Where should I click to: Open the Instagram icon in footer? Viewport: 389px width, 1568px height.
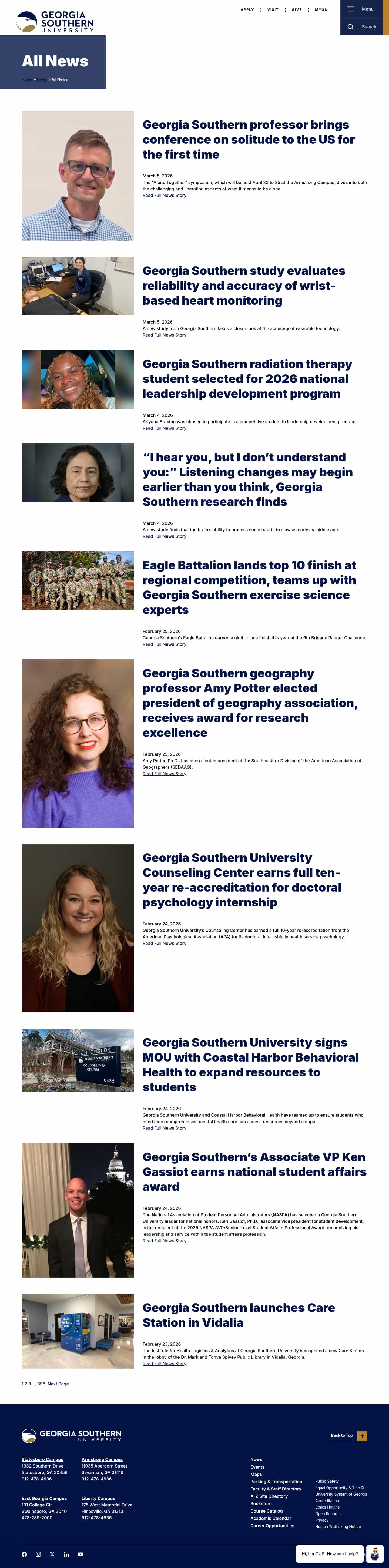point(38,1554)
